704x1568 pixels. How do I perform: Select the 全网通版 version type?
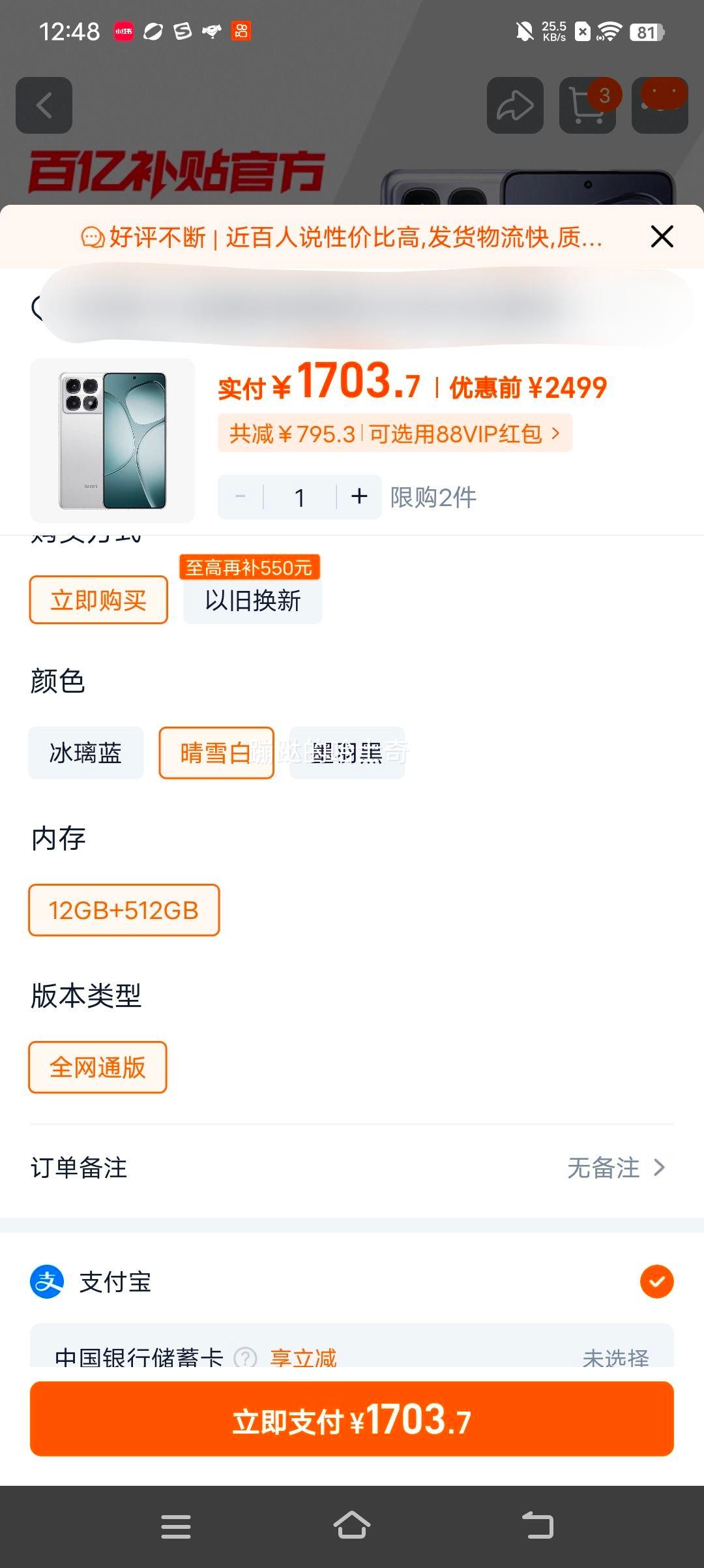(97, 1067)
